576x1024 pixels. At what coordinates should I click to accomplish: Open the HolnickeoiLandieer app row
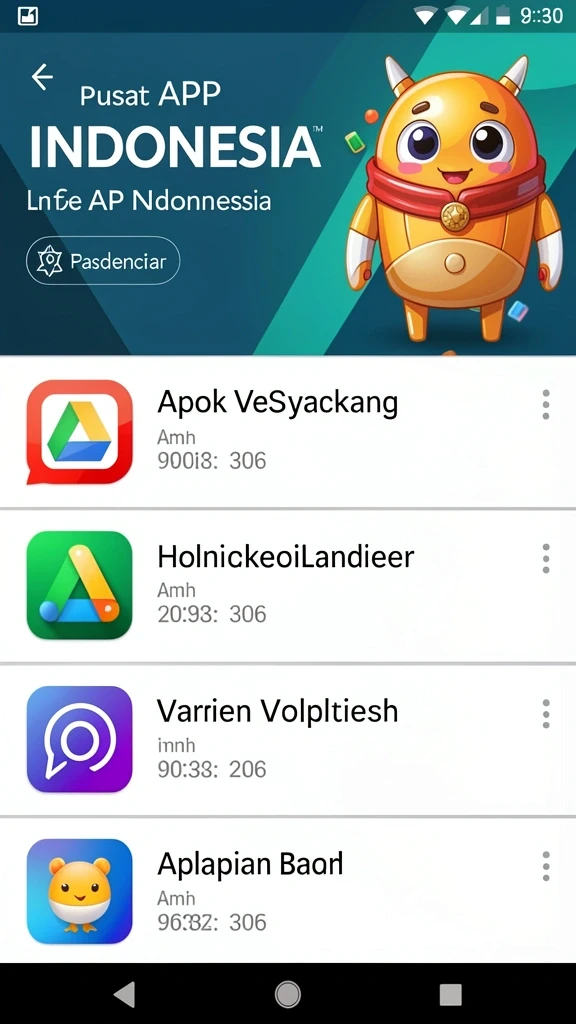pos(288,586)
